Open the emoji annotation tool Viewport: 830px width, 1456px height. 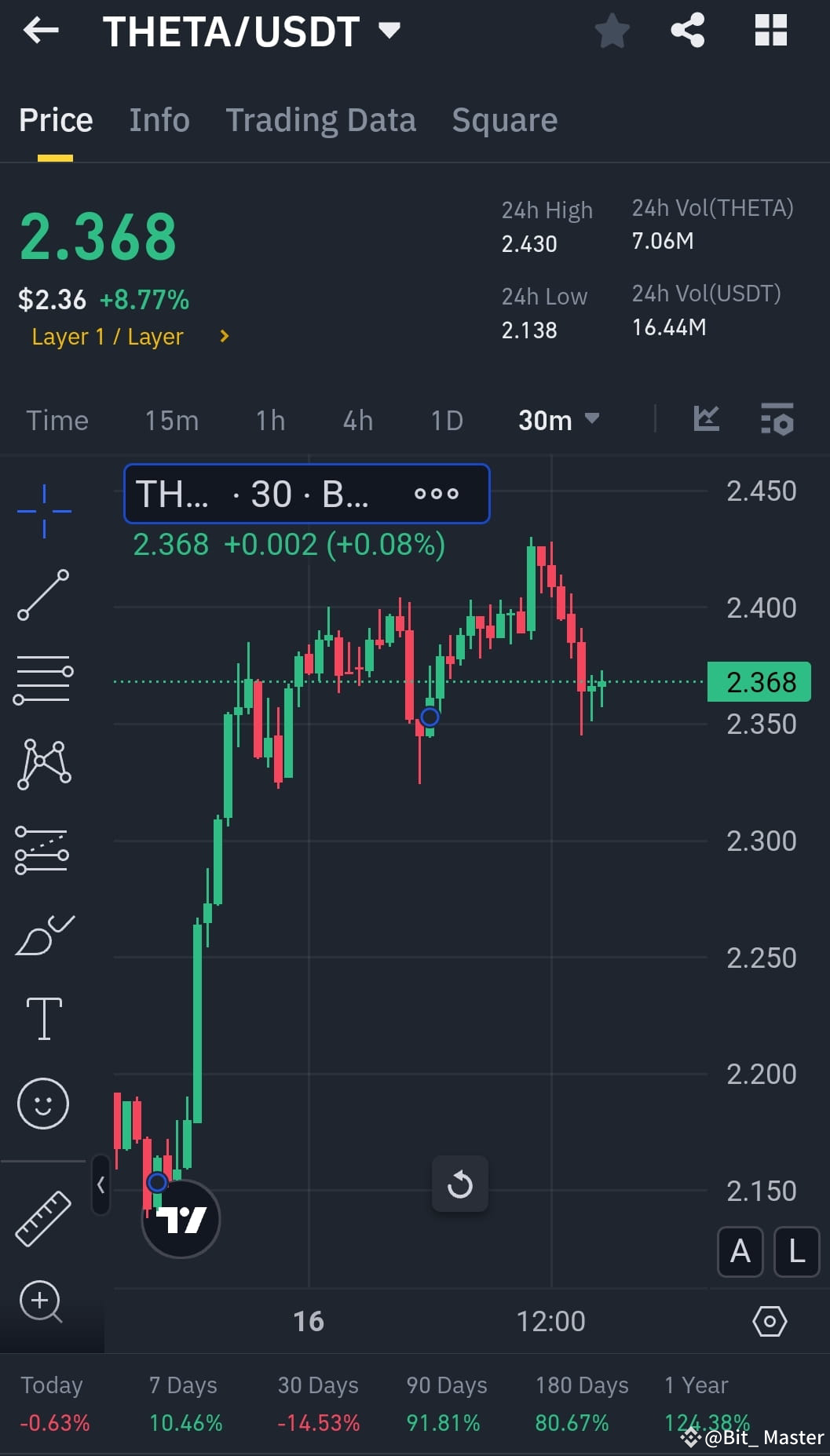(x=43, y=1103)
